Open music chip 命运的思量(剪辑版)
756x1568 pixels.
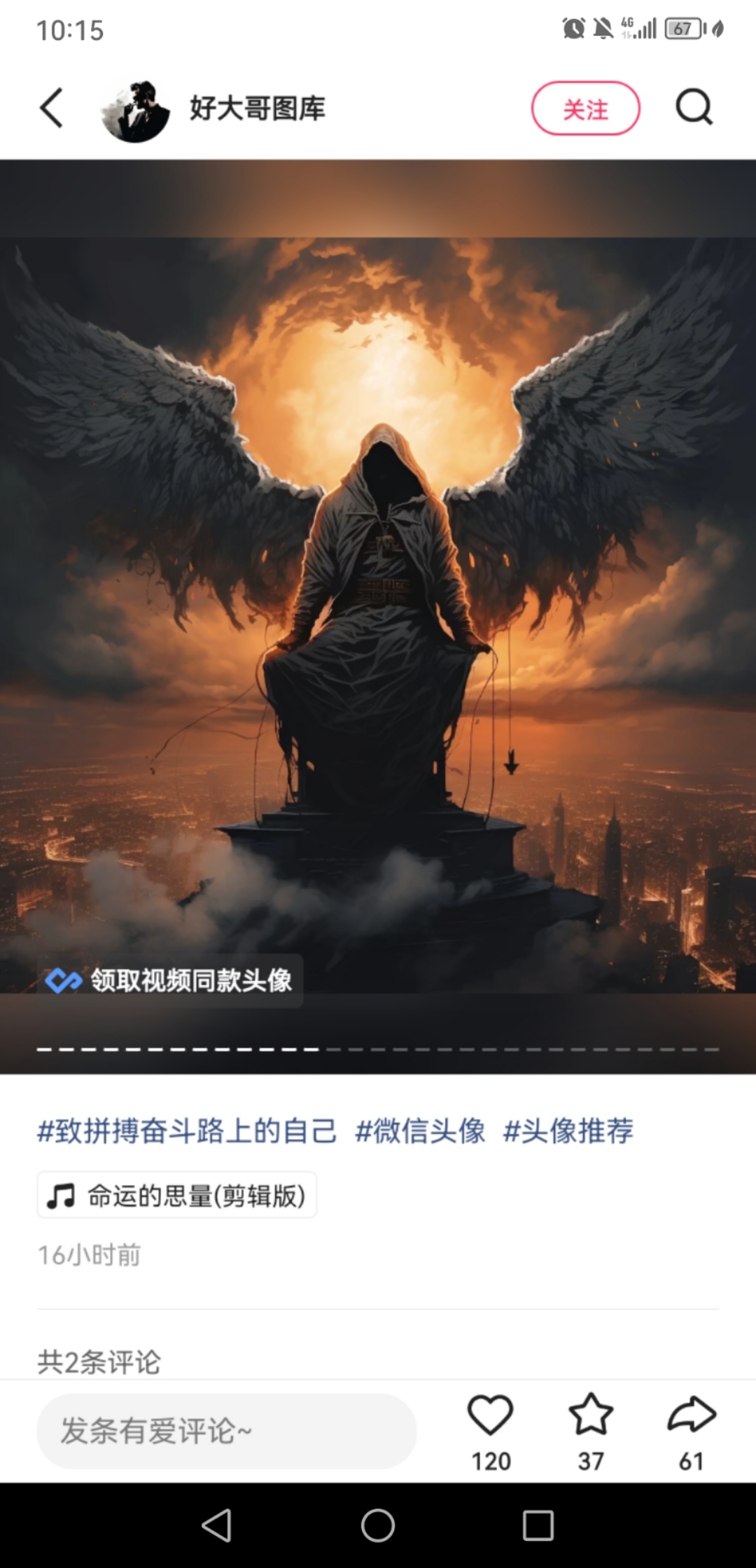pyautogui.click(x=177, y=1195)
